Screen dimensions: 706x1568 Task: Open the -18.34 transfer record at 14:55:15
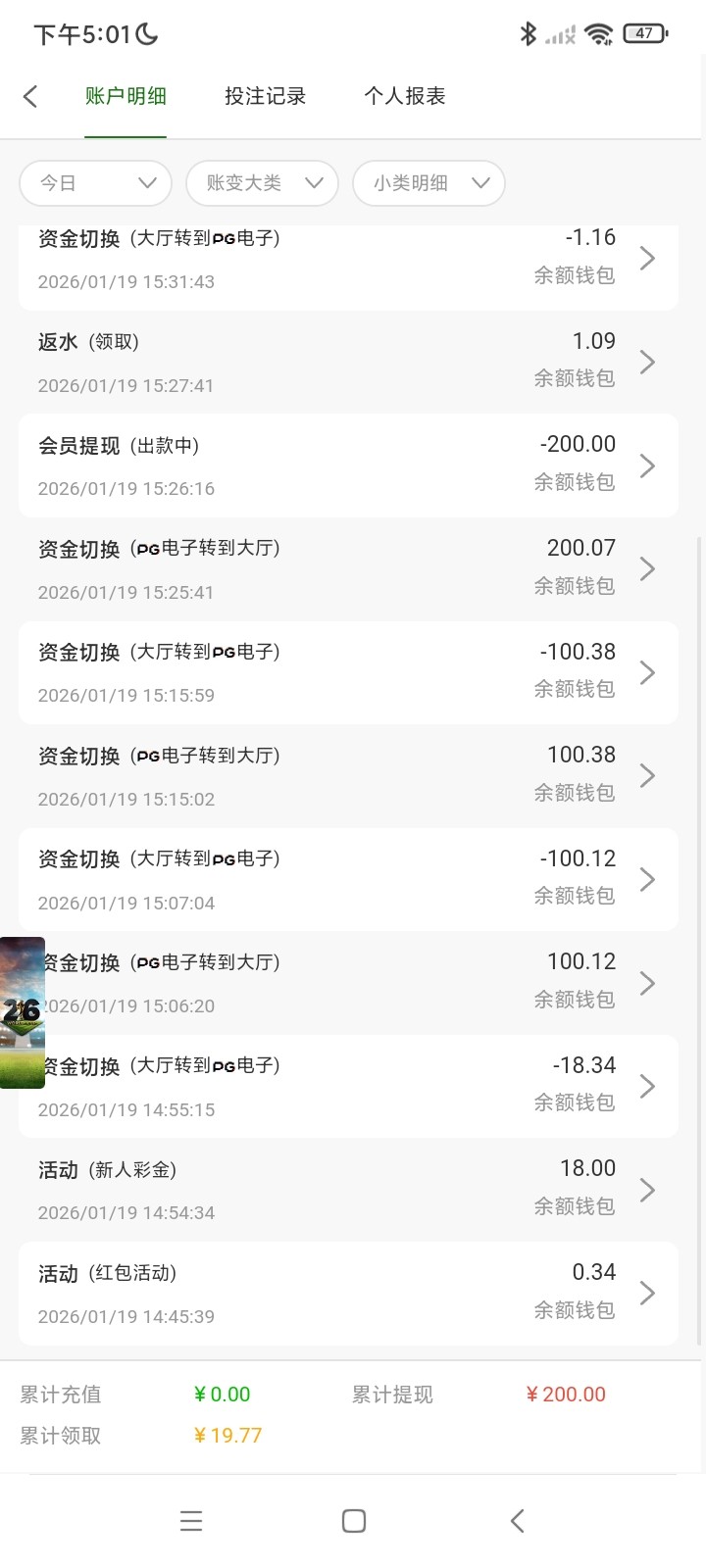pos(348,1087)
